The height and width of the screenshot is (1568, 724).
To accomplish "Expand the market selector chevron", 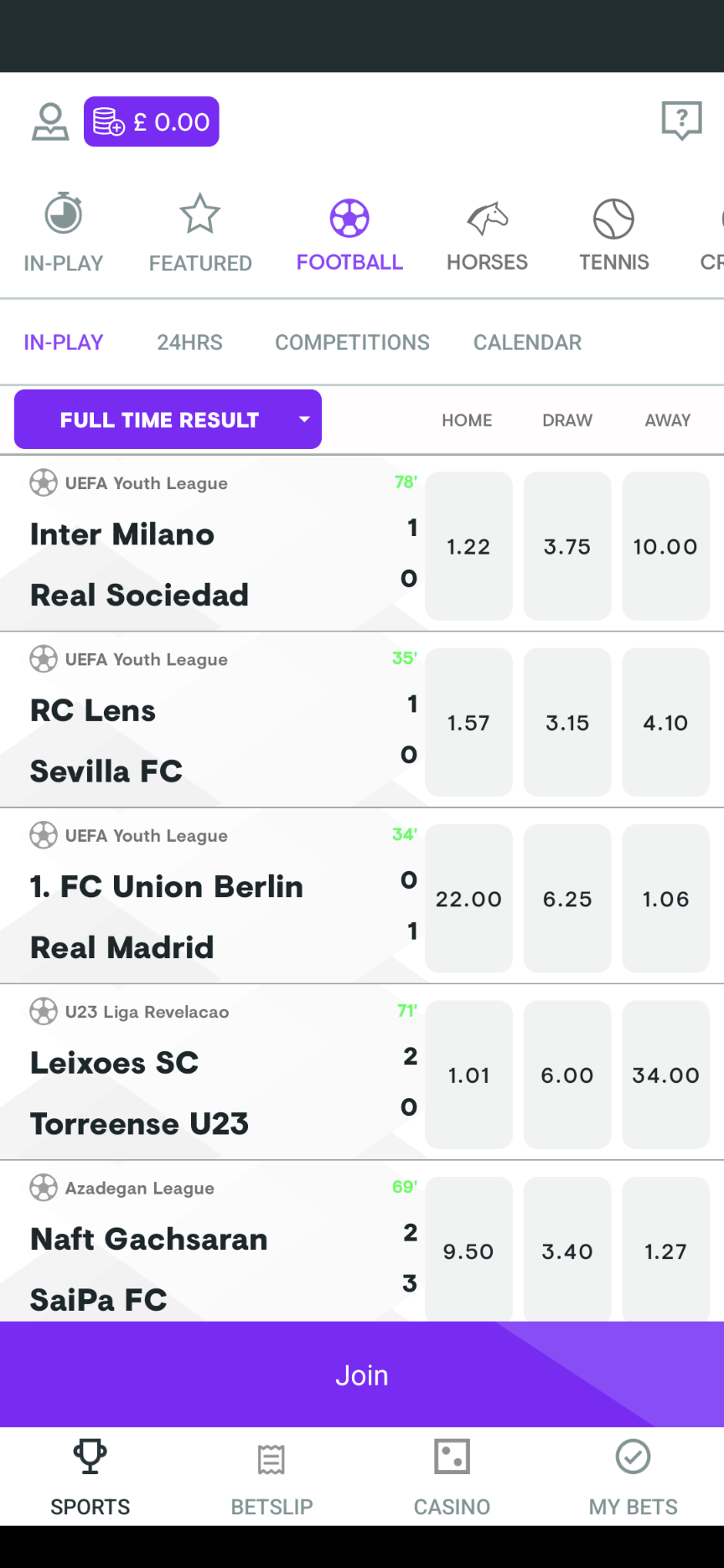I will pyautogui.click(x=304, y=420).
